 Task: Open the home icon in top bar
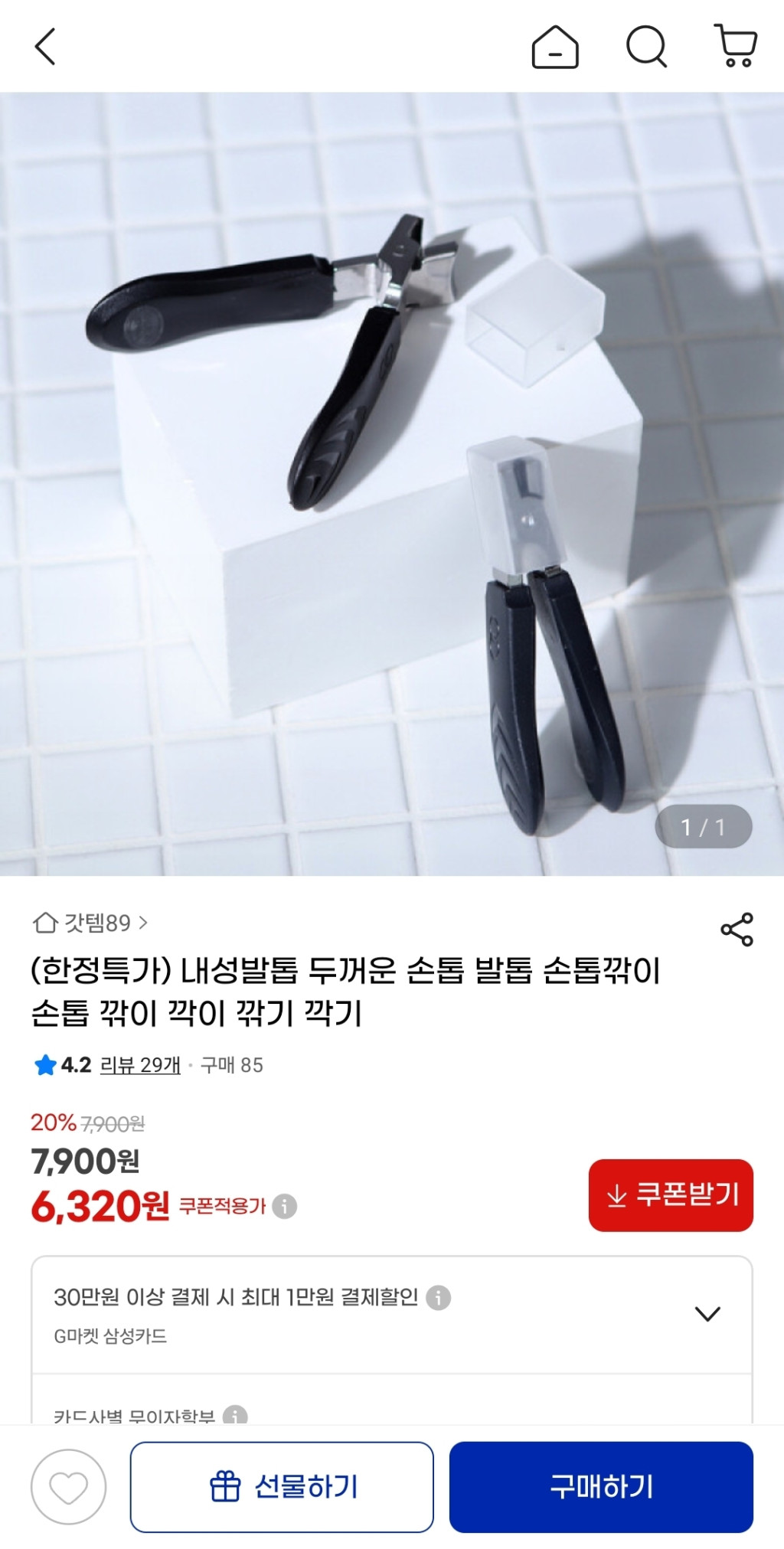555,47
